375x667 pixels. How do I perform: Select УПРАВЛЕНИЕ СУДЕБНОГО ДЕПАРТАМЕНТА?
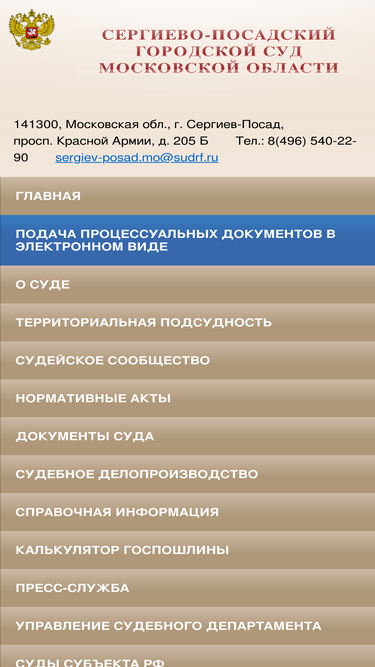pyautogui.click(x=188, y=626)
